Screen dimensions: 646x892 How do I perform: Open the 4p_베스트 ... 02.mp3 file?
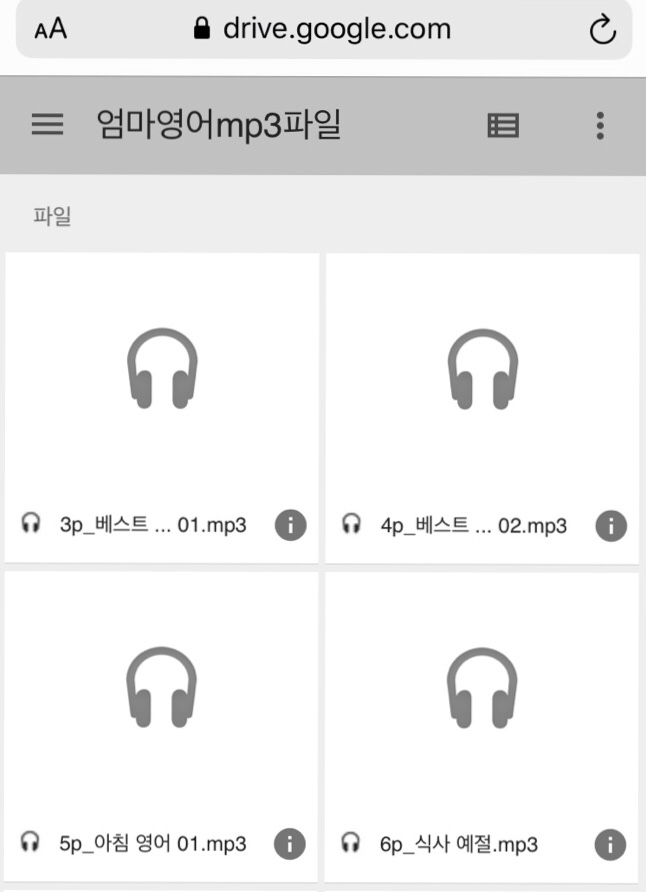[x=482, y=408]
